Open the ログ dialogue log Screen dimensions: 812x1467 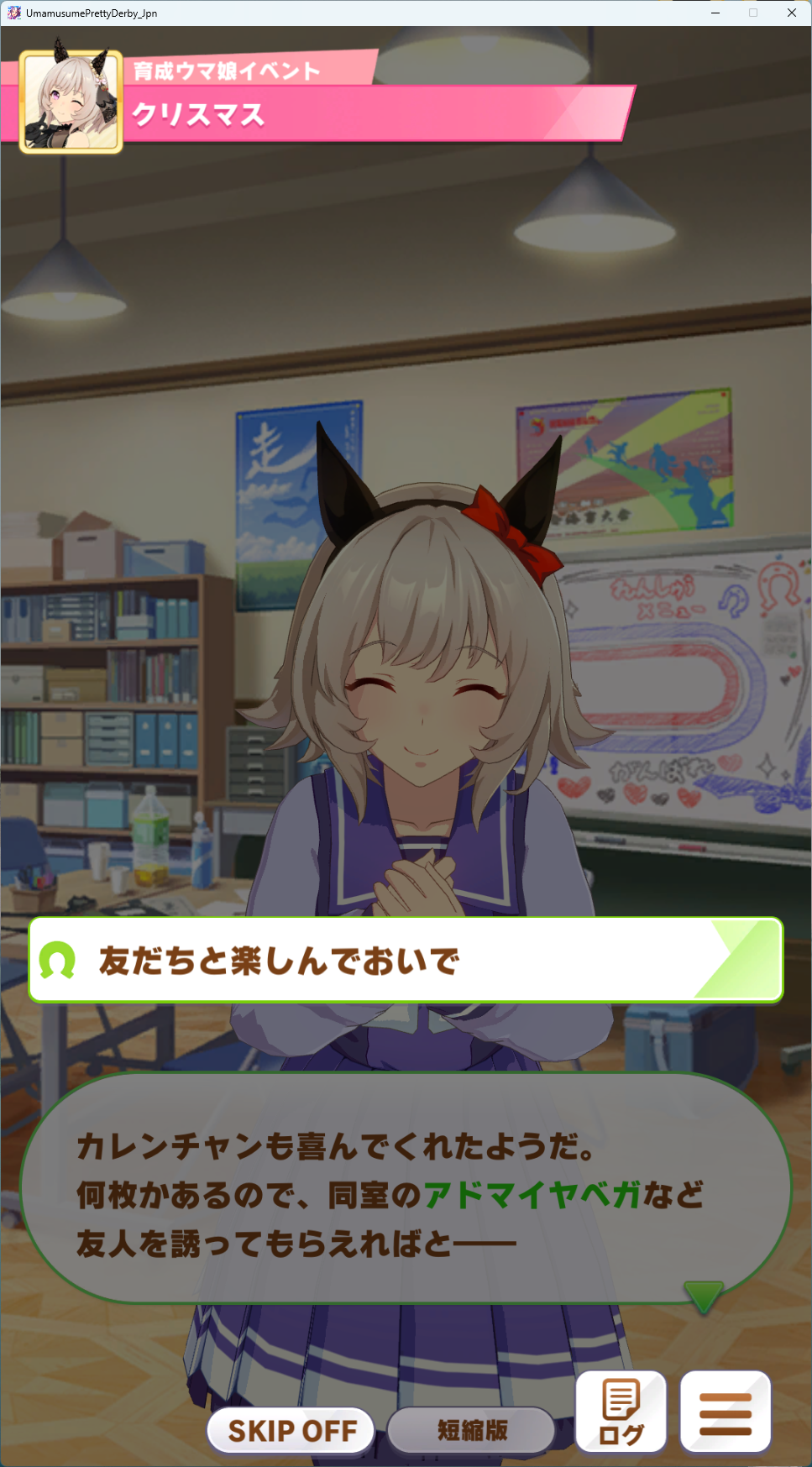point(621,1412)
